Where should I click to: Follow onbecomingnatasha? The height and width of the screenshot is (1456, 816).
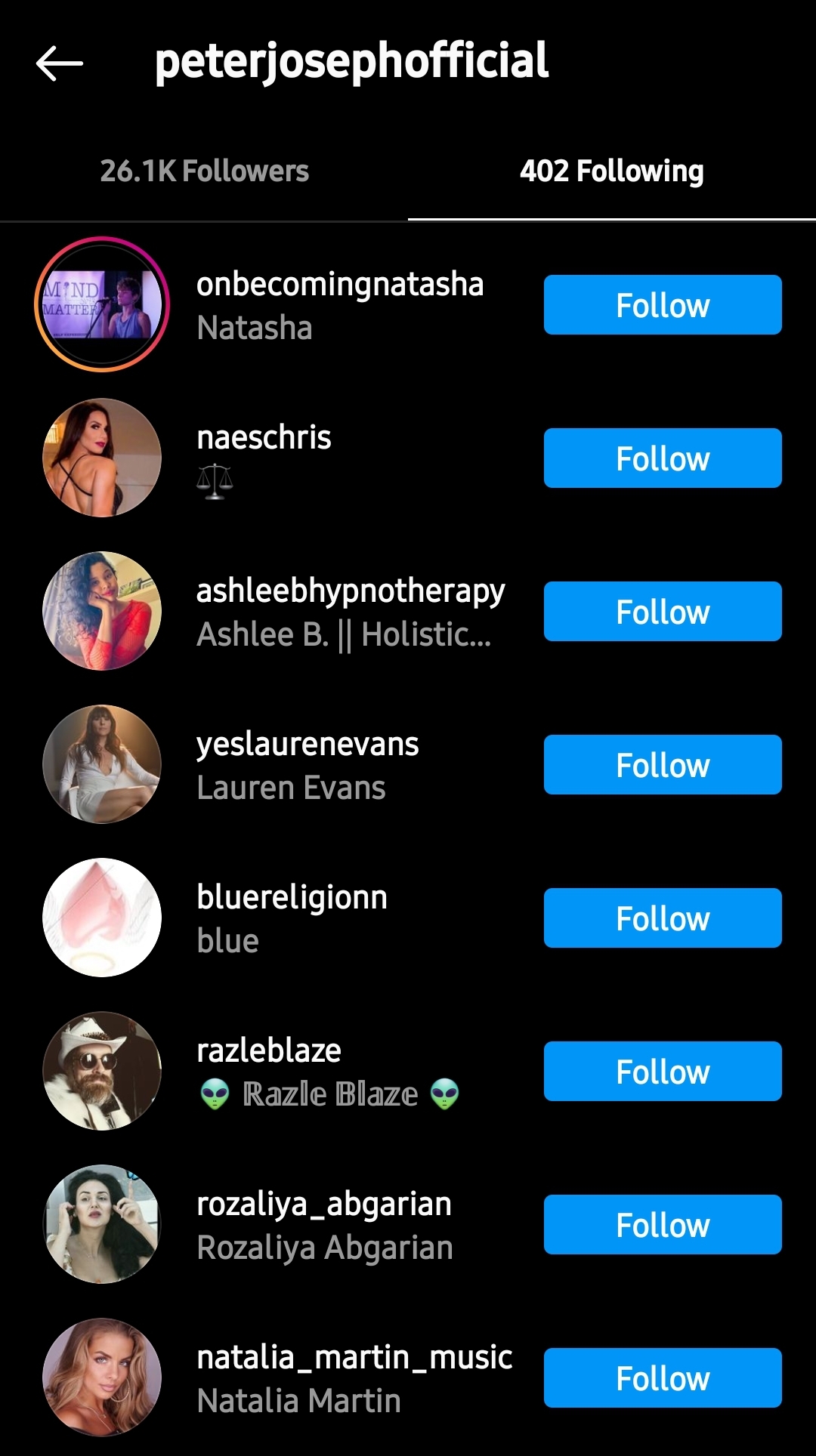tap(663, 305)
